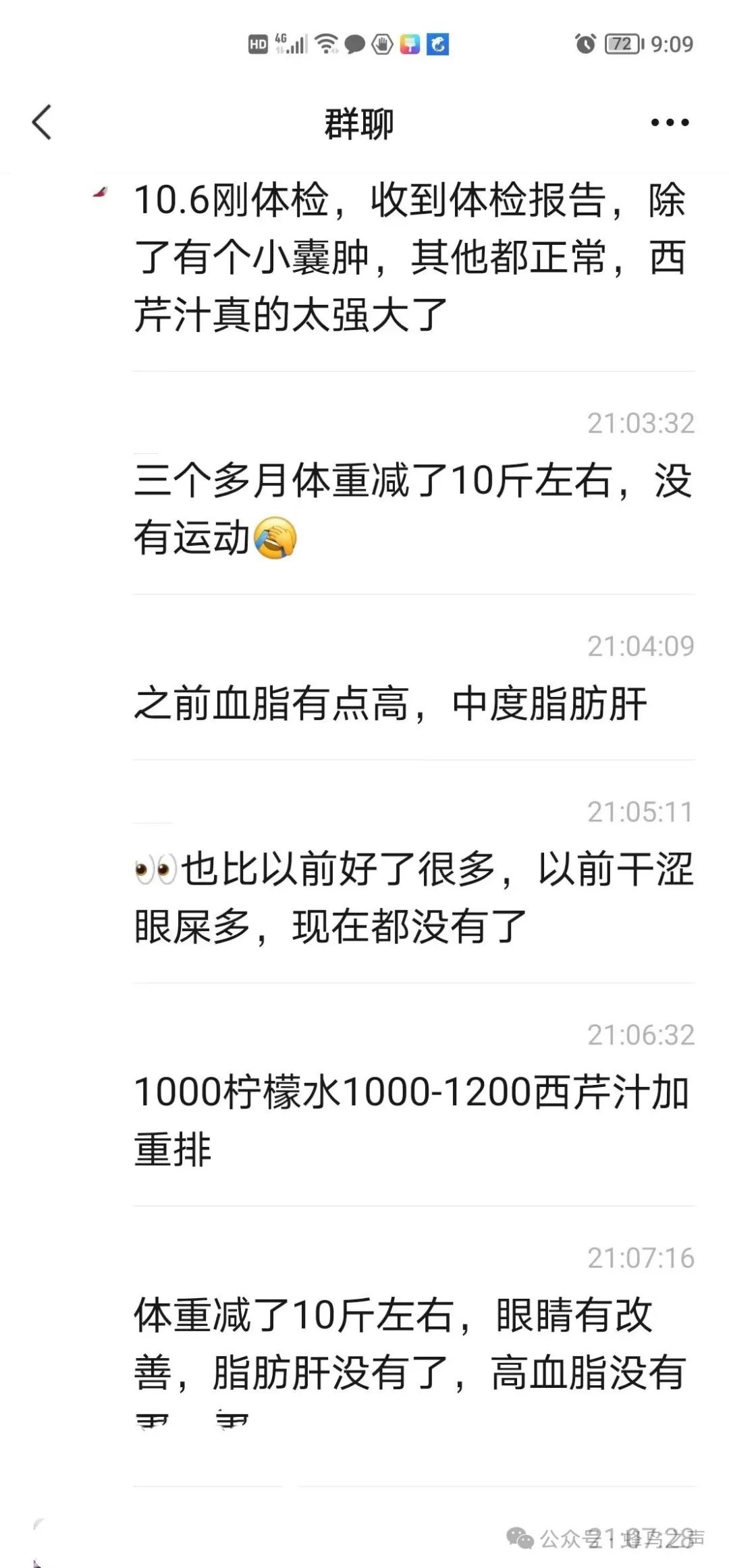Open the message about 以前干涩眼屎多
729x1568 pixels.
click(x=413, y=897)
